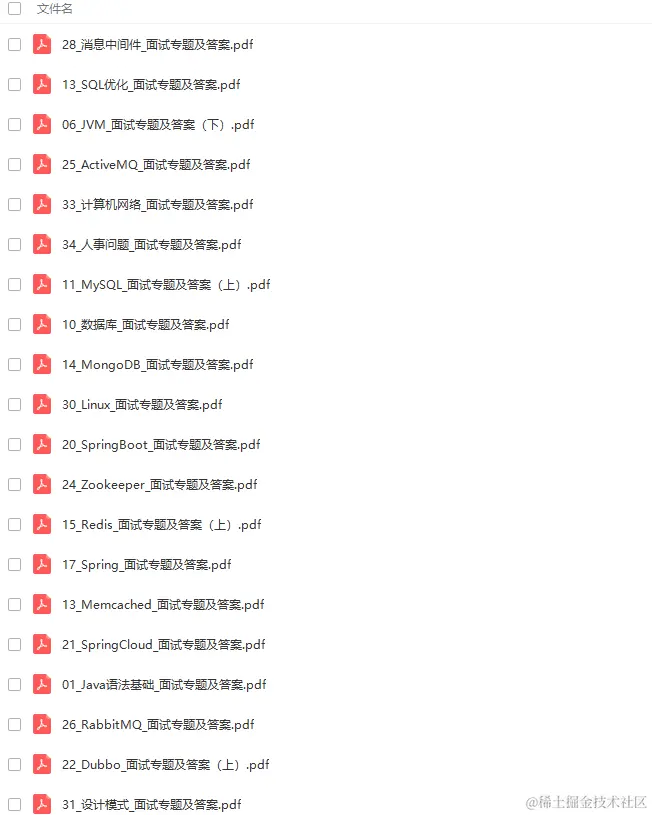Open 20_SpringBoot_面试专题及答案.pdf
Screen dimensions: 652x815
[x=161, y=445]
